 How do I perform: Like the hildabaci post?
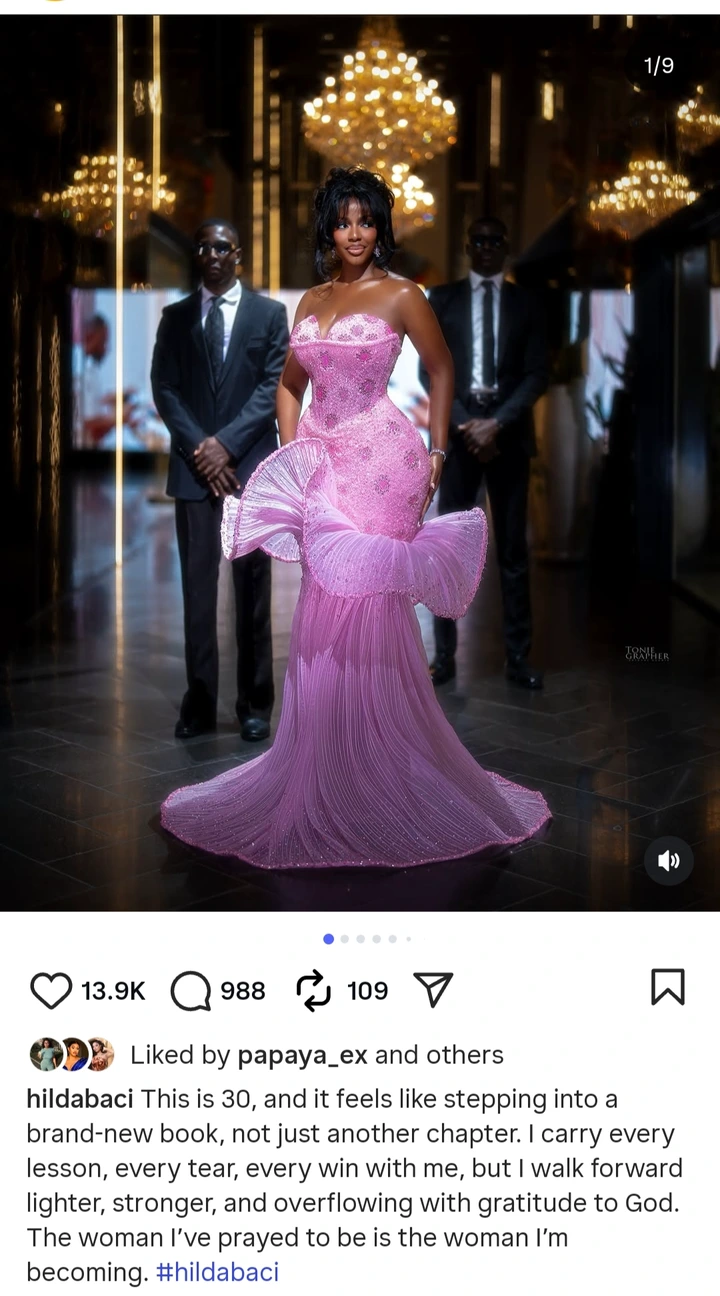coord(51,990)
